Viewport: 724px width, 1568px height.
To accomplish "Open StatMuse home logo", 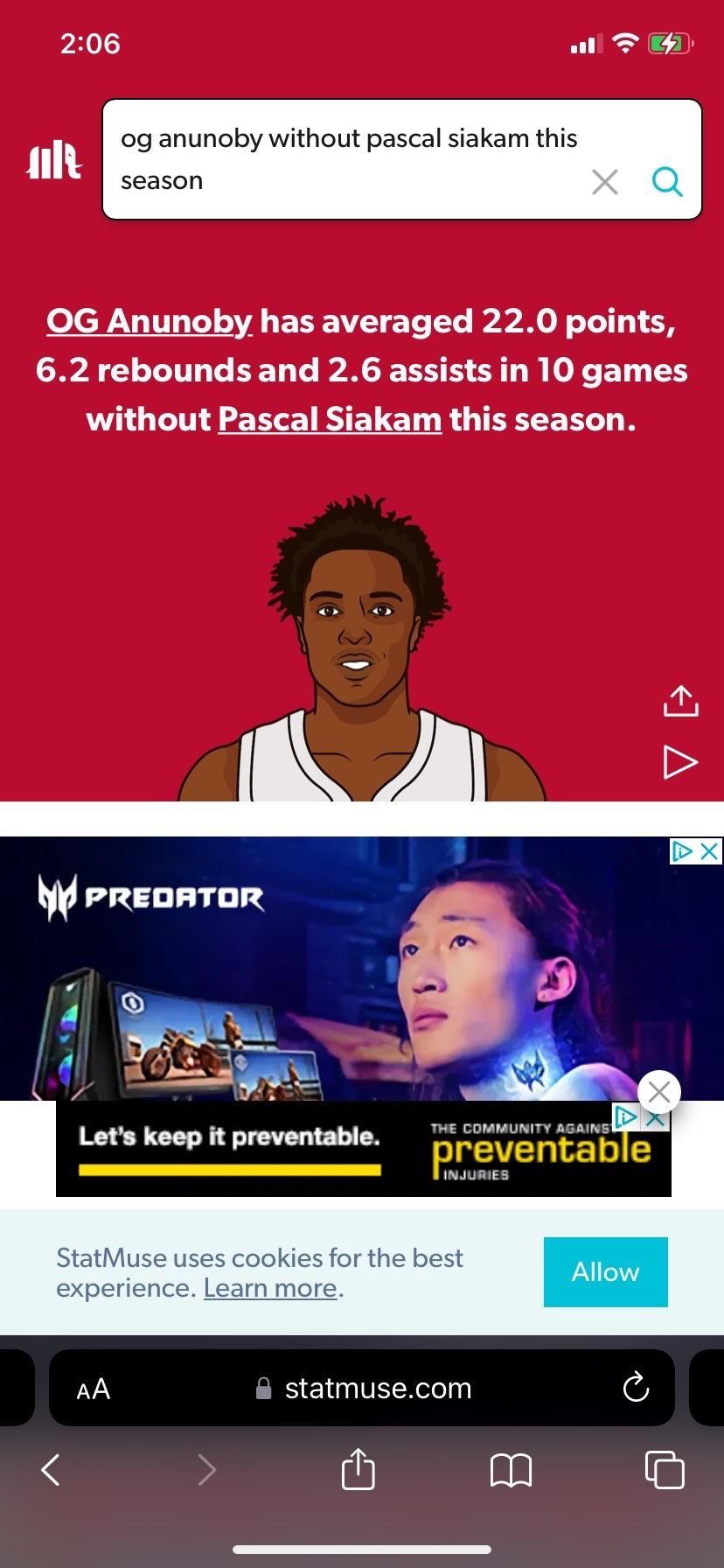I will pos(54,159).
